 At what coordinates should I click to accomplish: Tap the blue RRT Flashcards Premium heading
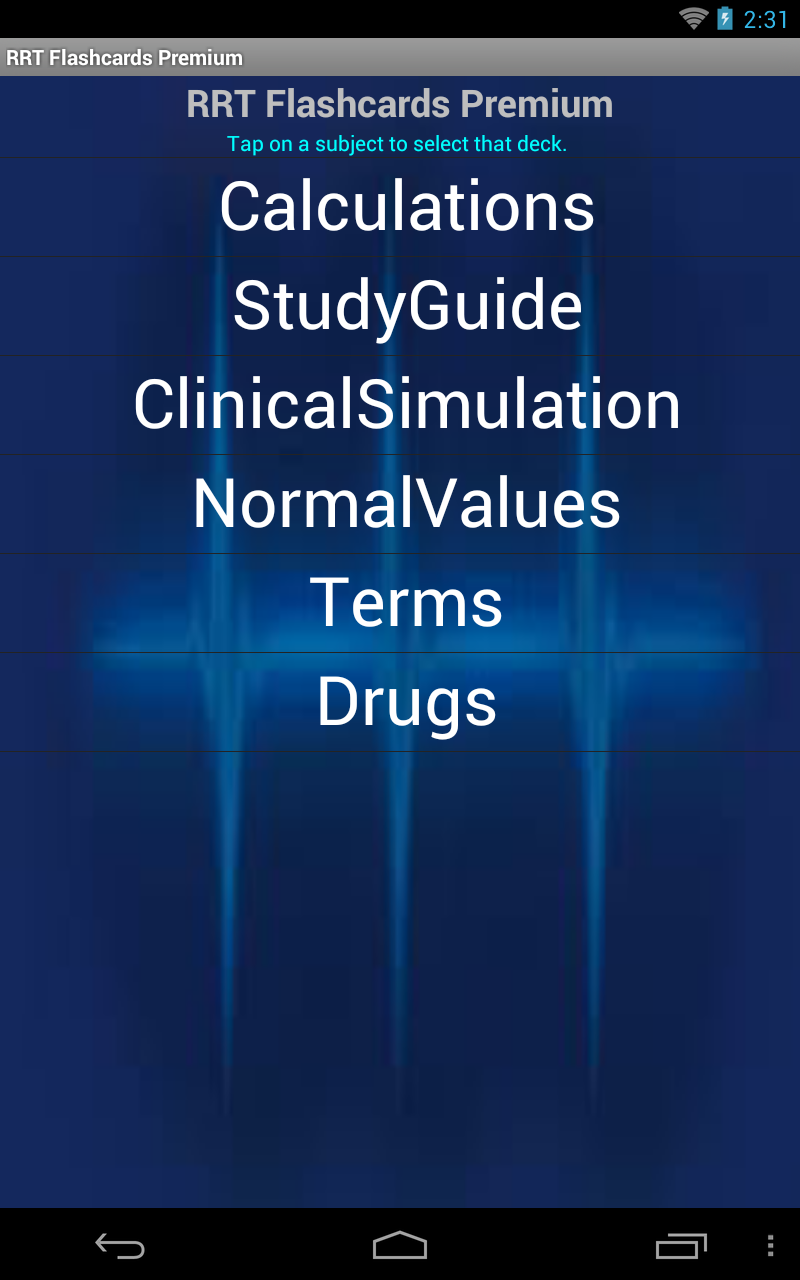click(400, 103)
